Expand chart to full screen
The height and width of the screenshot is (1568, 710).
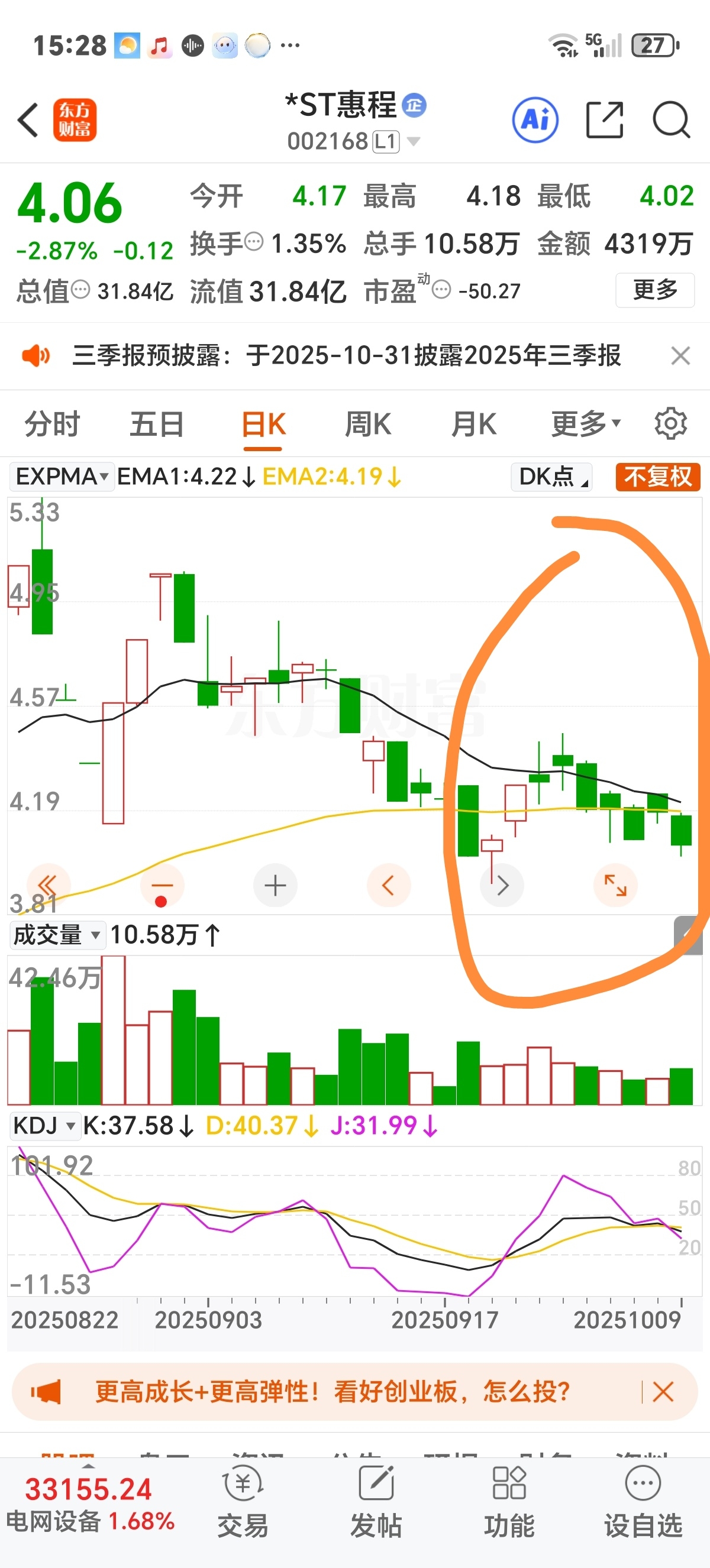[x=615, y=885]
